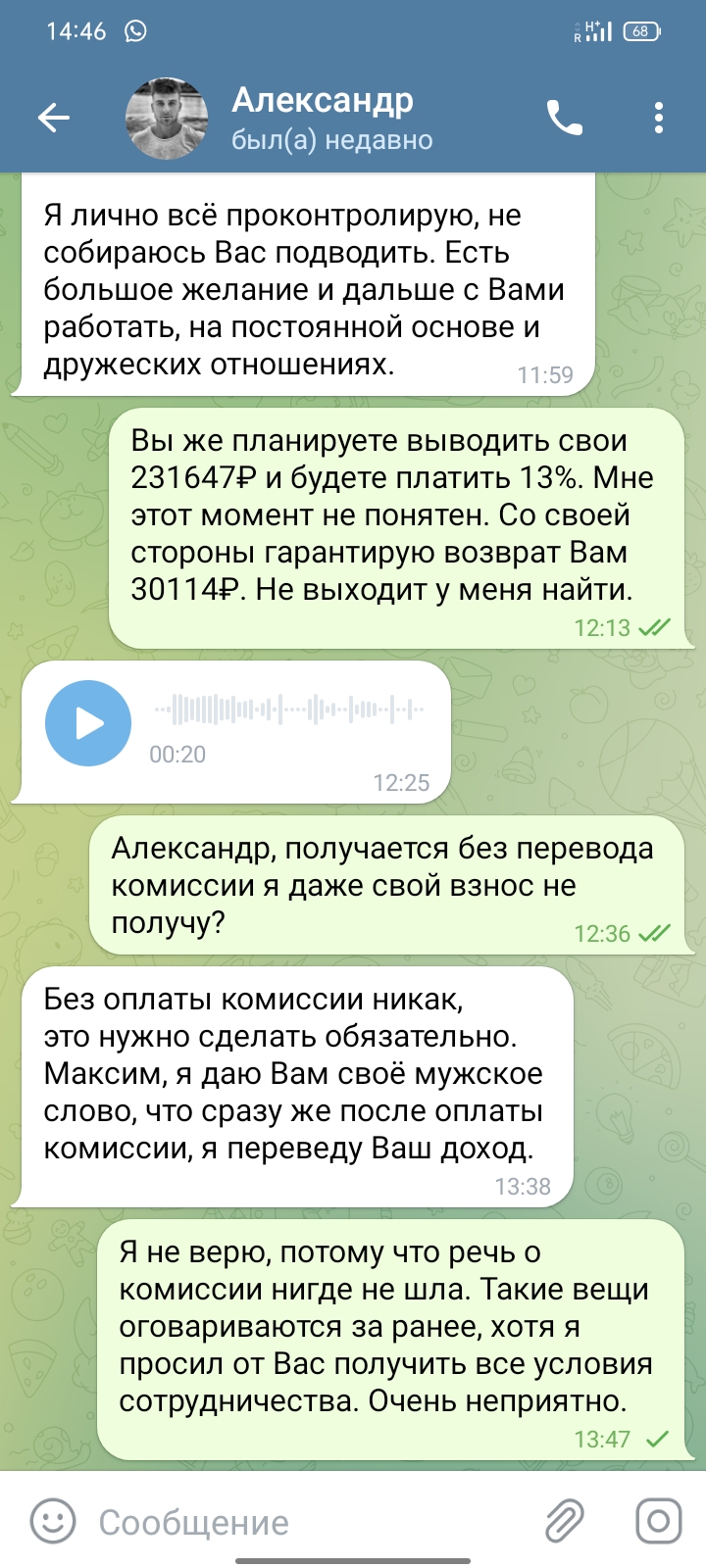Attach a file with the paperclip
The image size is (706, 1568).
(x=565, y=1521)
